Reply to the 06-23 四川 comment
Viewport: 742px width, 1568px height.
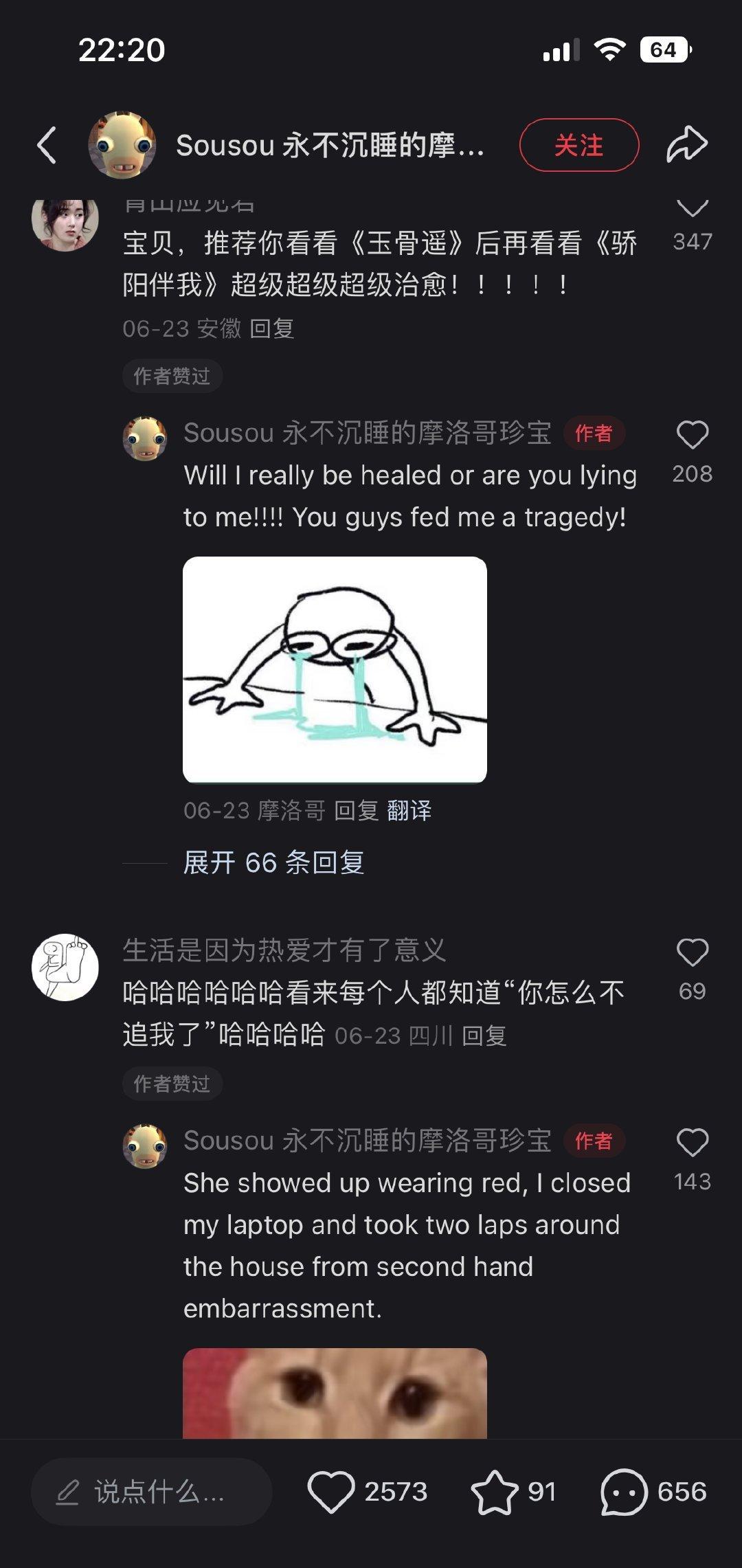[x=484, y=1035]
